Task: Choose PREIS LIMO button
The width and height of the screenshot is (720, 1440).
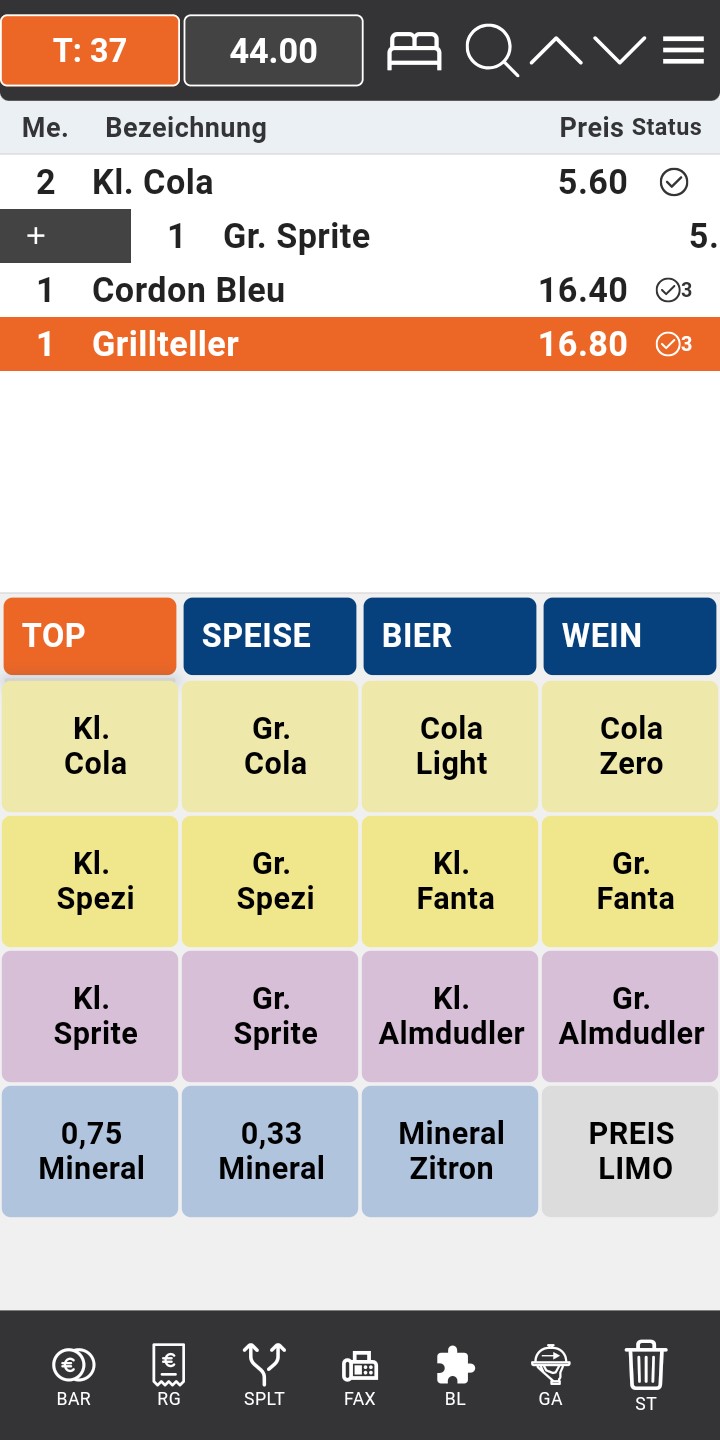Action: (x=630, y=1151)
